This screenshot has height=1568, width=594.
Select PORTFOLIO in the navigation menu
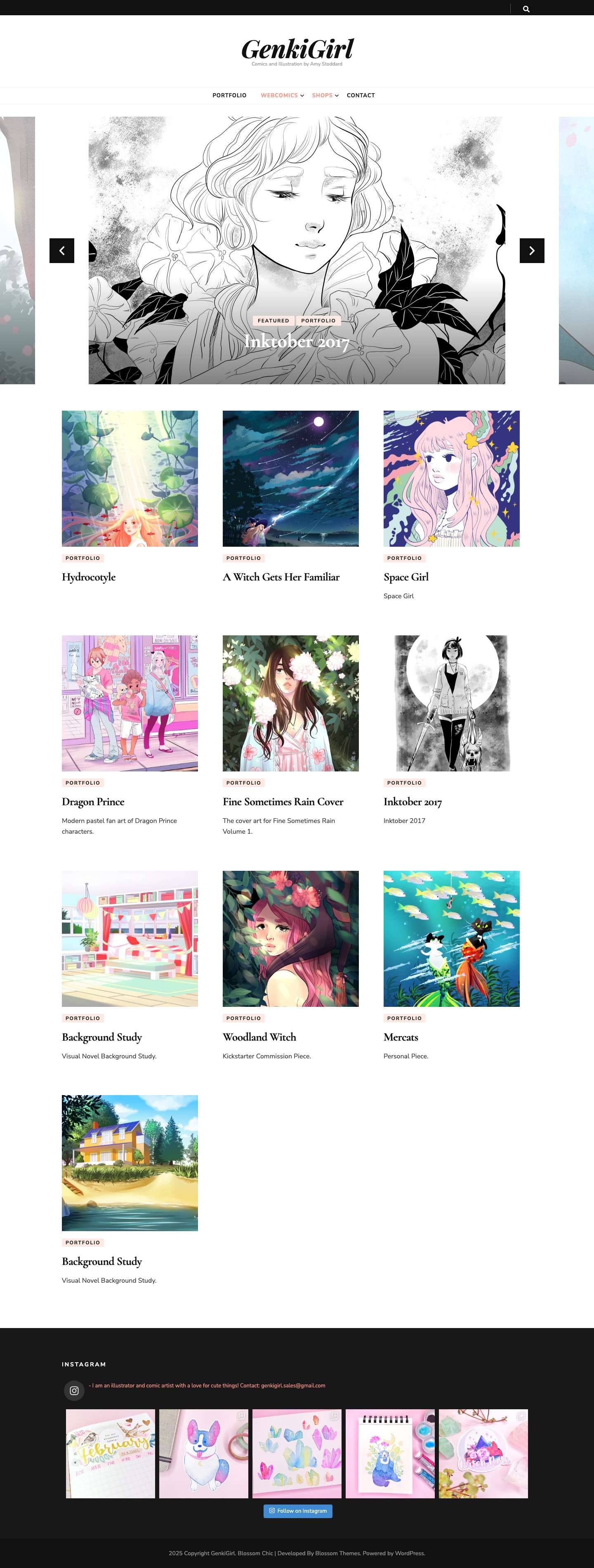click(x=229, y=96)
